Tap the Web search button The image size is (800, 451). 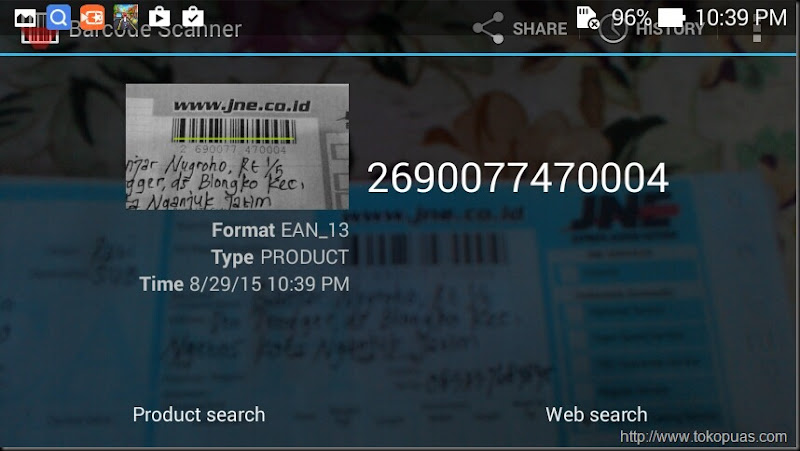coord(596,414)
